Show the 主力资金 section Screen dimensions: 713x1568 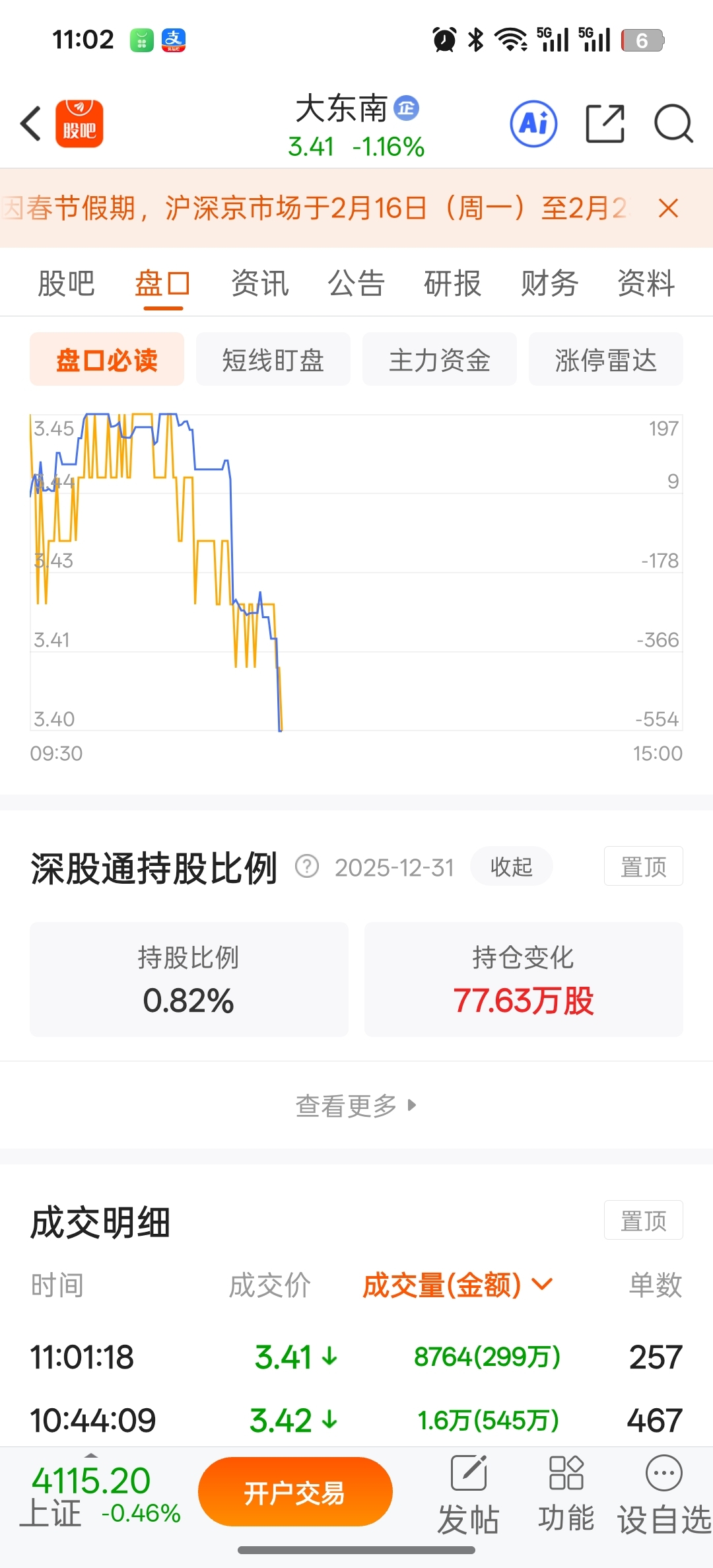pyautogui.click(x=439, y=360)
